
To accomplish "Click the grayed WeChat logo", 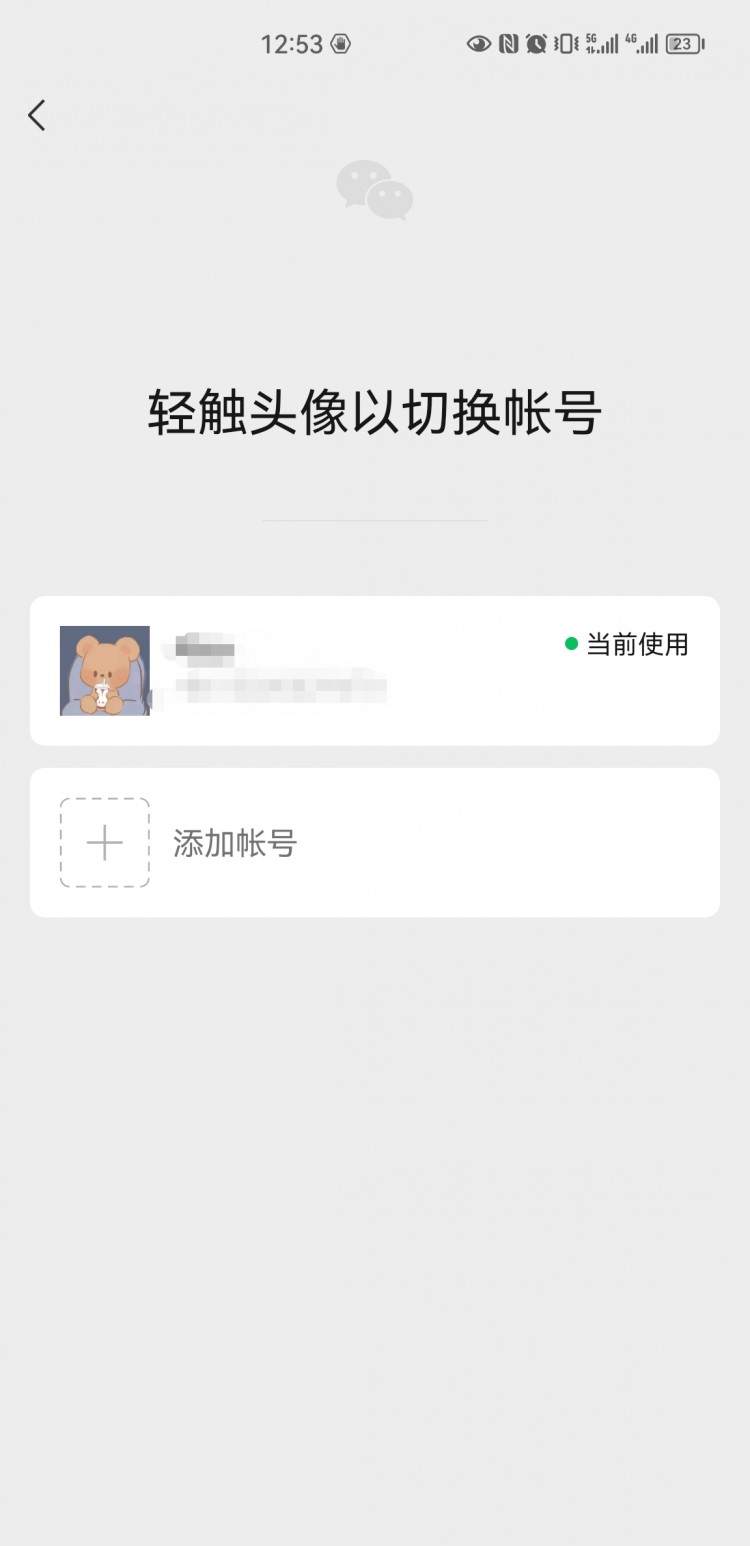I will tap(375, 192).
